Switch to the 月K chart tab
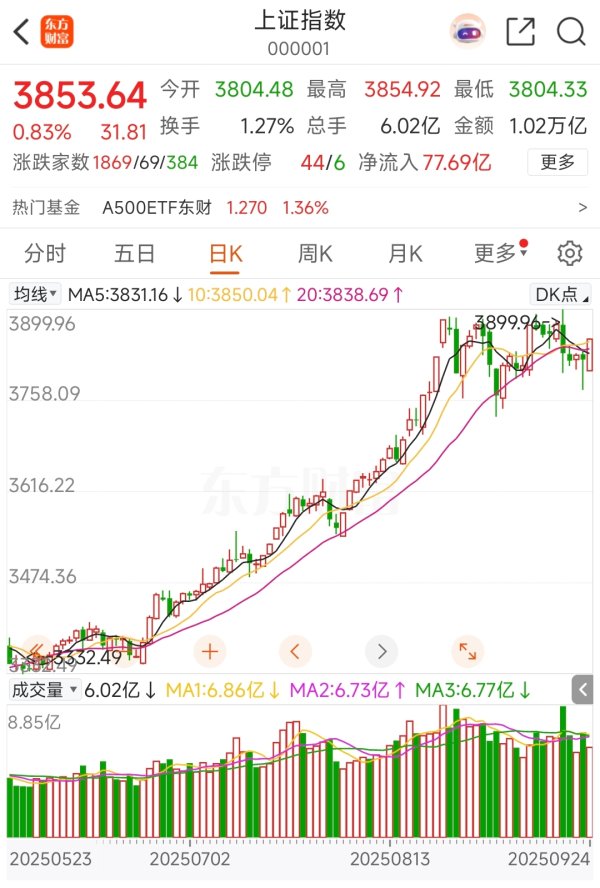This screenshot has width=600, height=888. tap(405, 253)
